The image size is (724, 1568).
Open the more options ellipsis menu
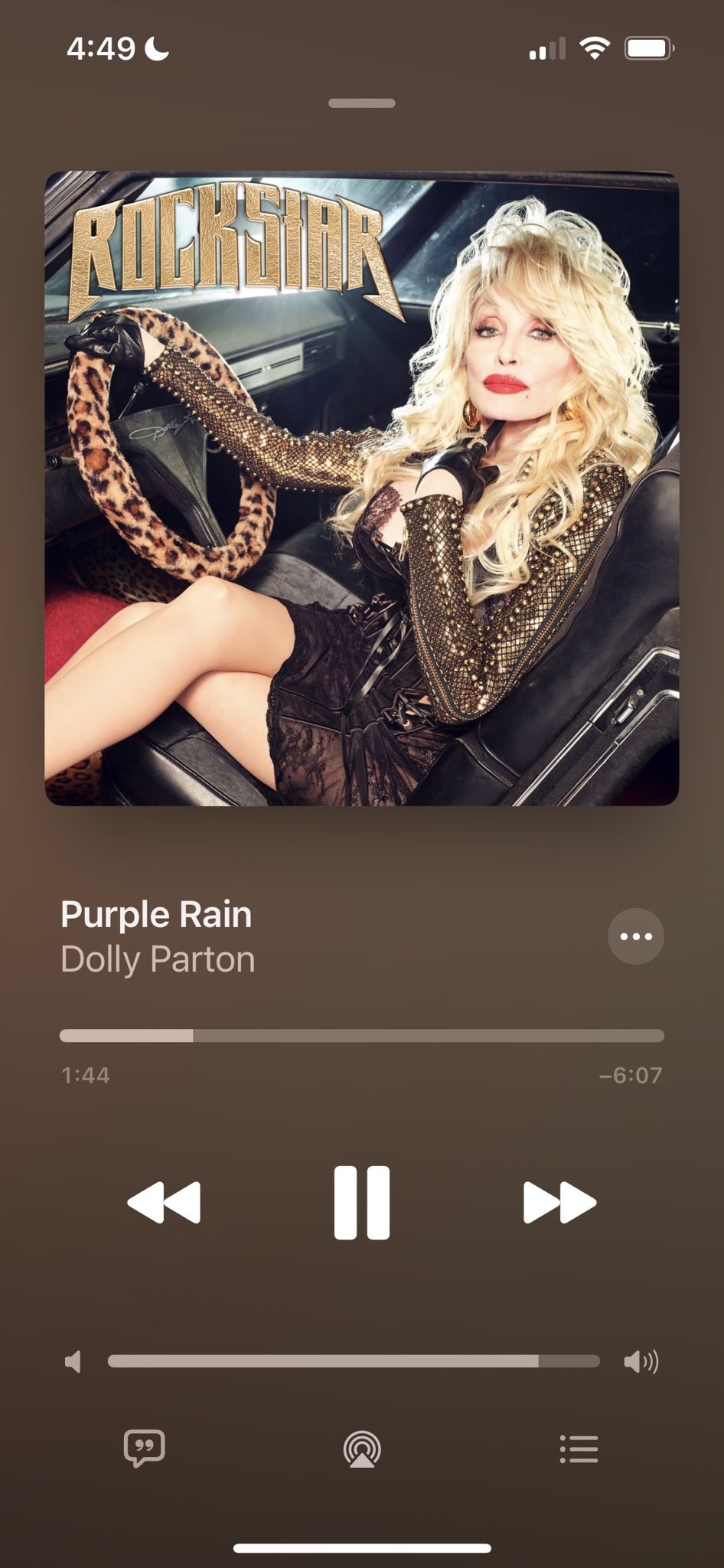[x=636, y=936]
